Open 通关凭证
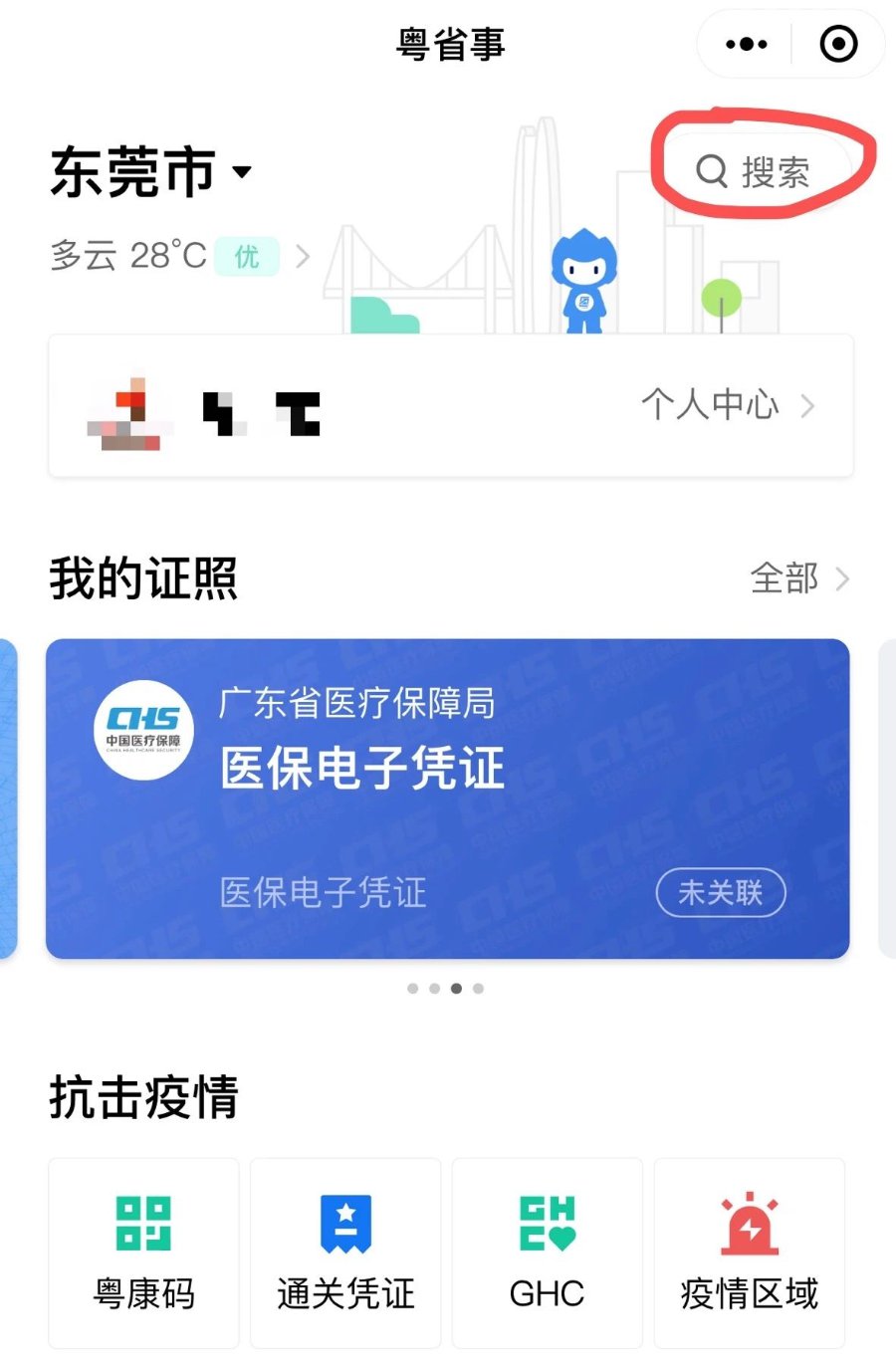 click(345, 1253)
